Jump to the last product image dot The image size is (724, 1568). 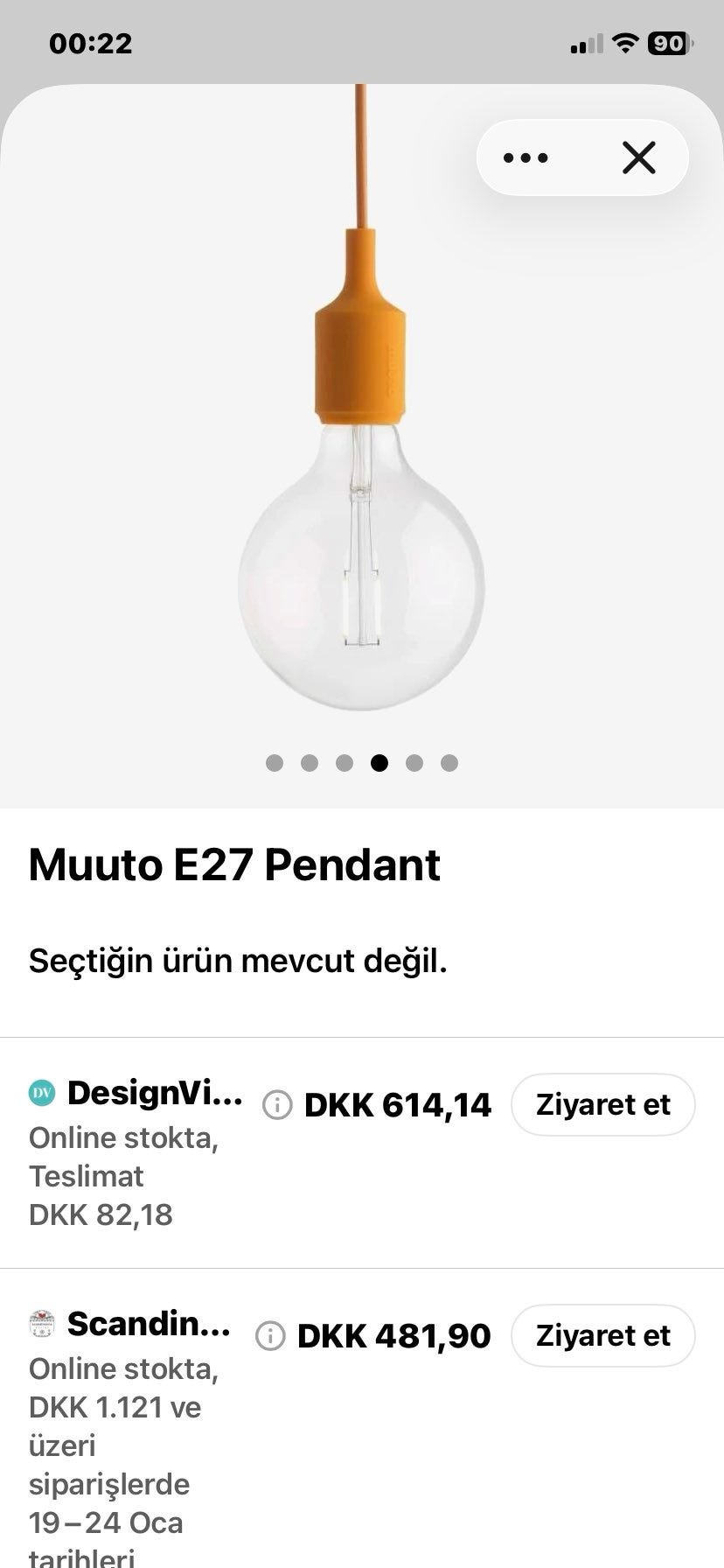[x=449, y=763]
